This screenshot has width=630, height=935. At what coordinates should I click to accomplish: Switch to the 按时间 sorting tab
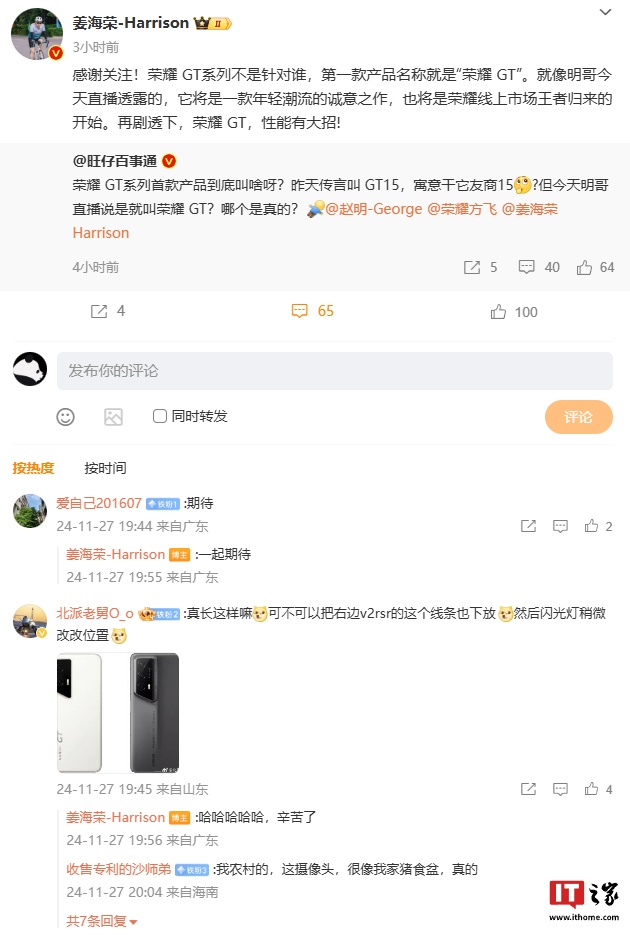click(x=105, y=468)
